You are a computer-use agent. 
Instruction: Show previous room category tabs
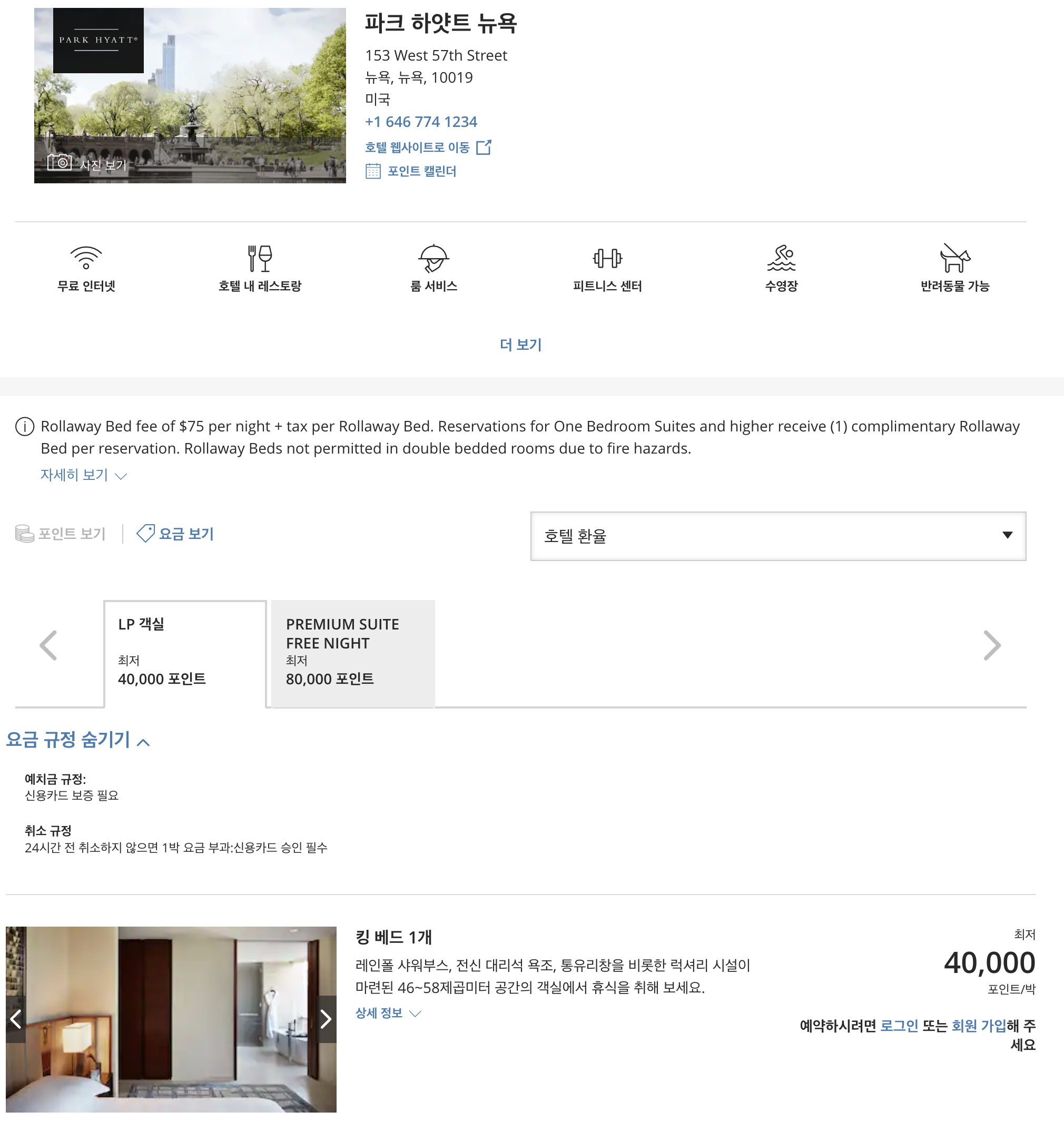tap(48, 645)
